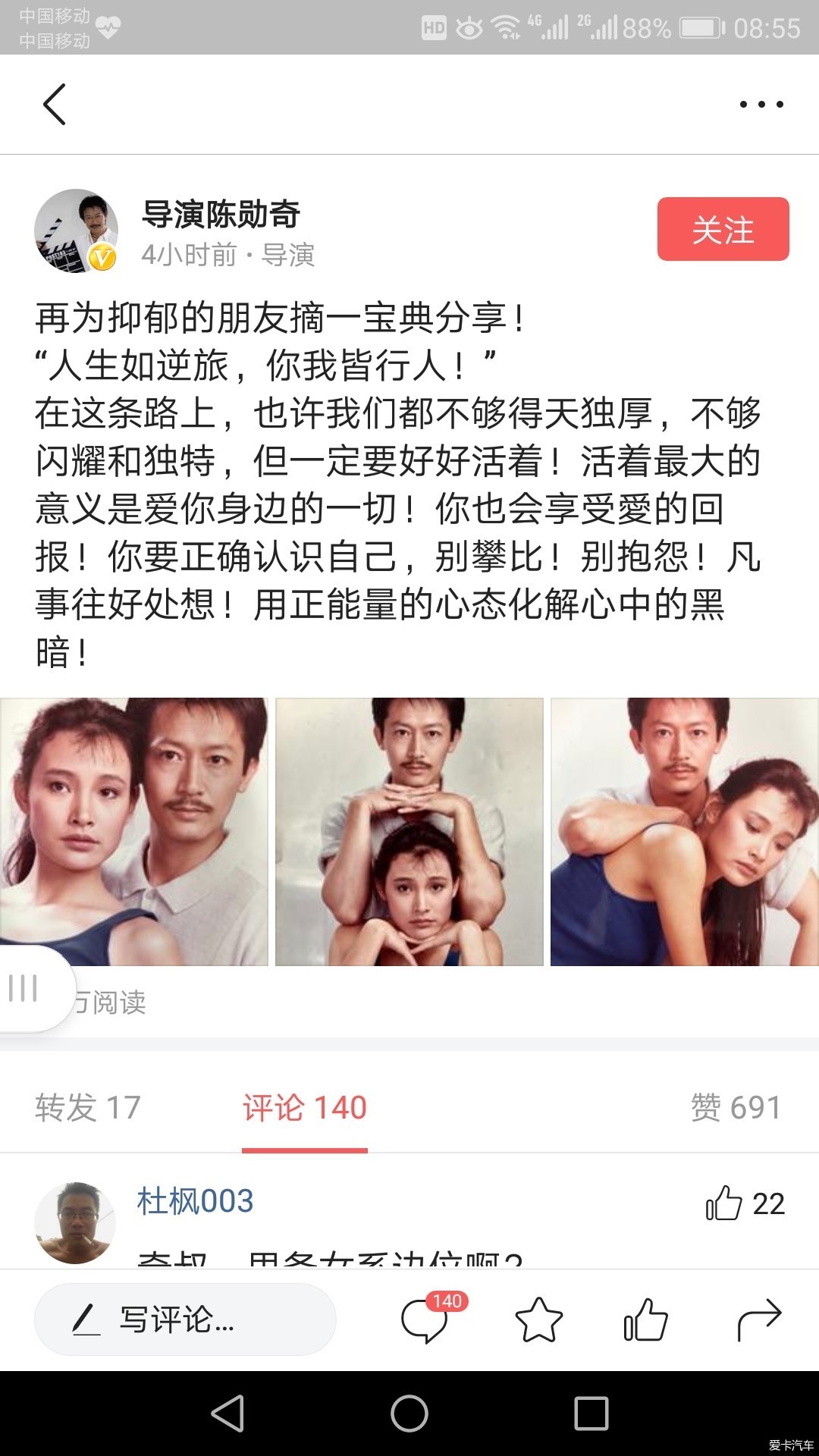Open the three-dot overflow menu
The height and width of the screenshot is (1456, 819).
click(x=761, y=105)
